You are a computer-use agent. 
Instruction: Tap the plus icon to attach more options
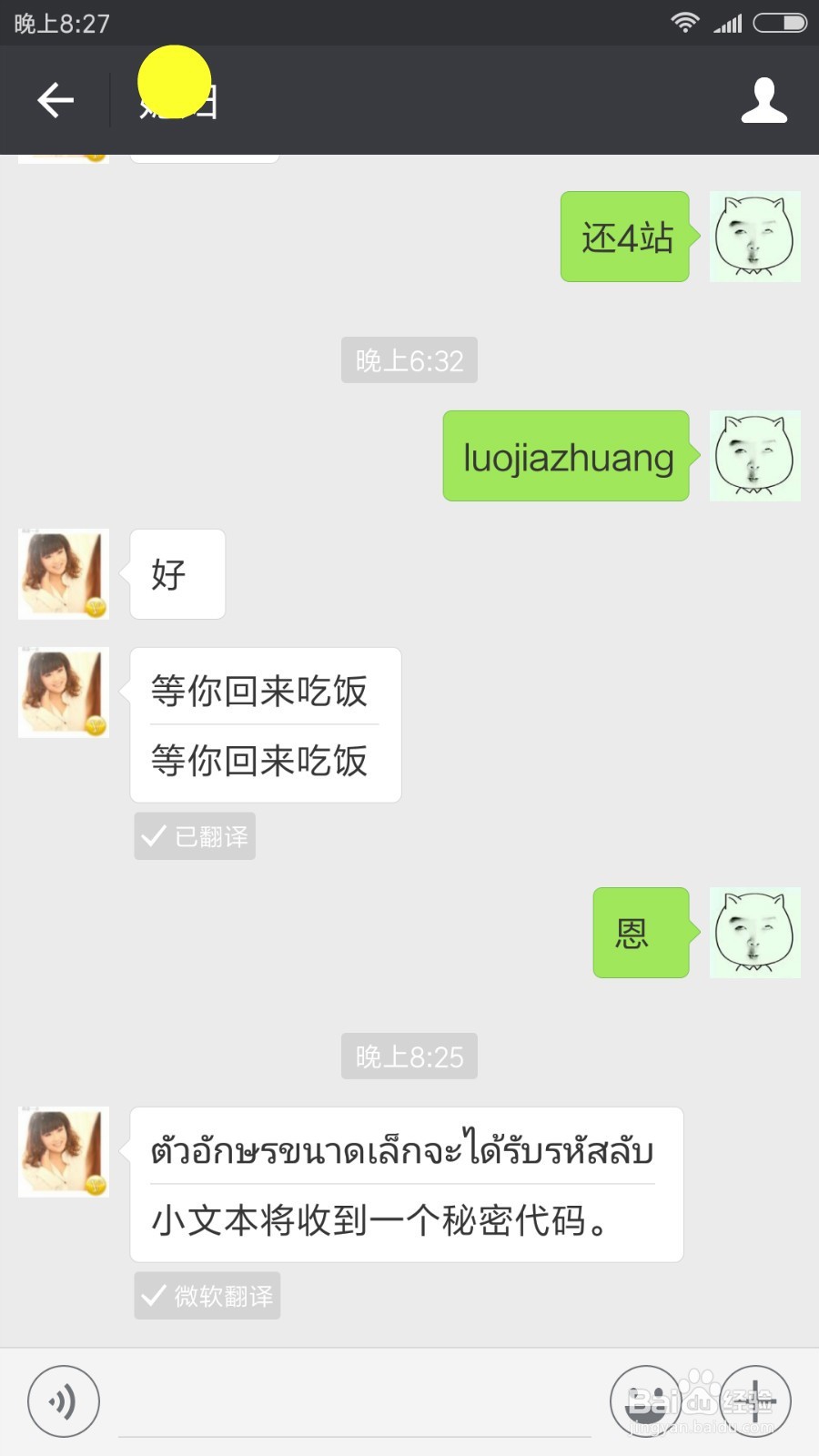(x=754, y=1400)
